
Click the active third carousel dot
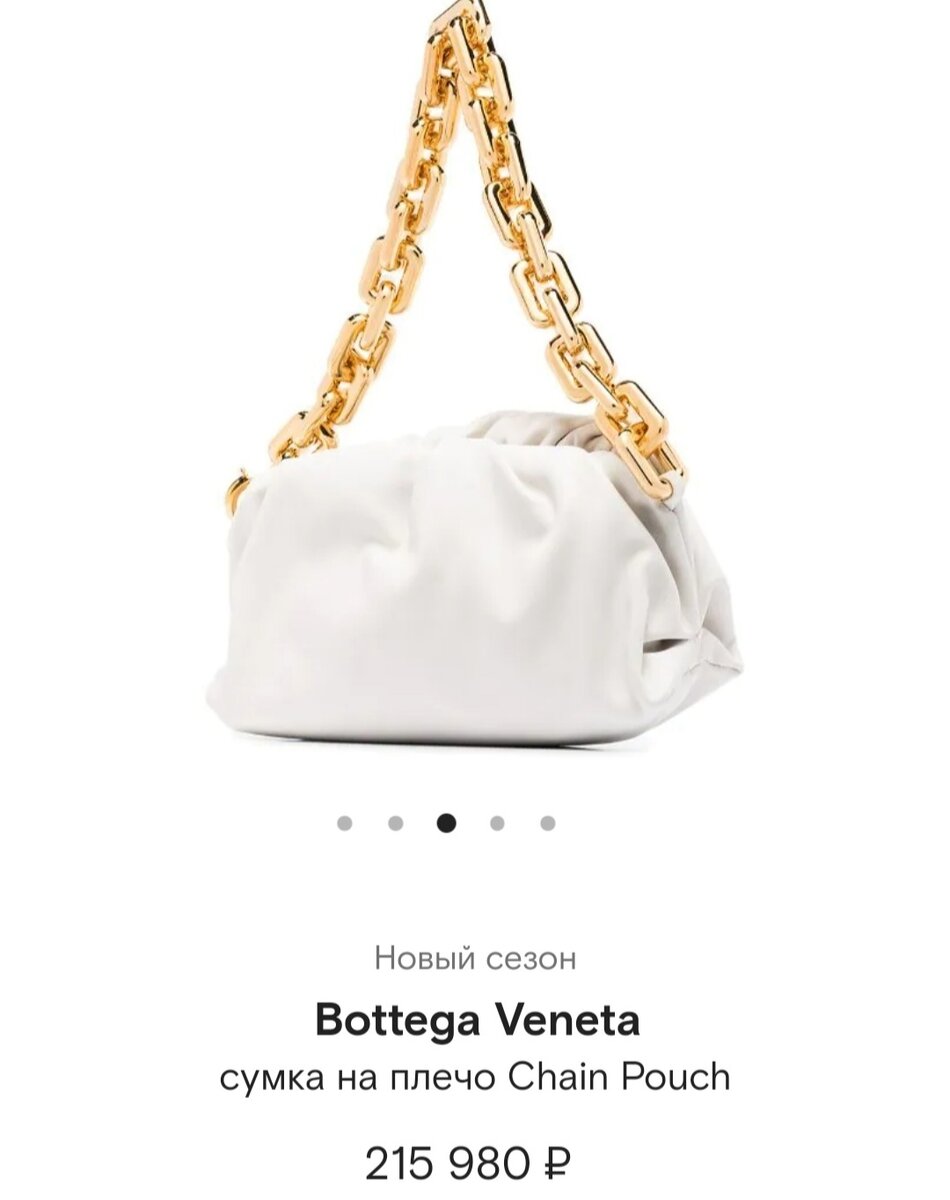coord(446,823)
